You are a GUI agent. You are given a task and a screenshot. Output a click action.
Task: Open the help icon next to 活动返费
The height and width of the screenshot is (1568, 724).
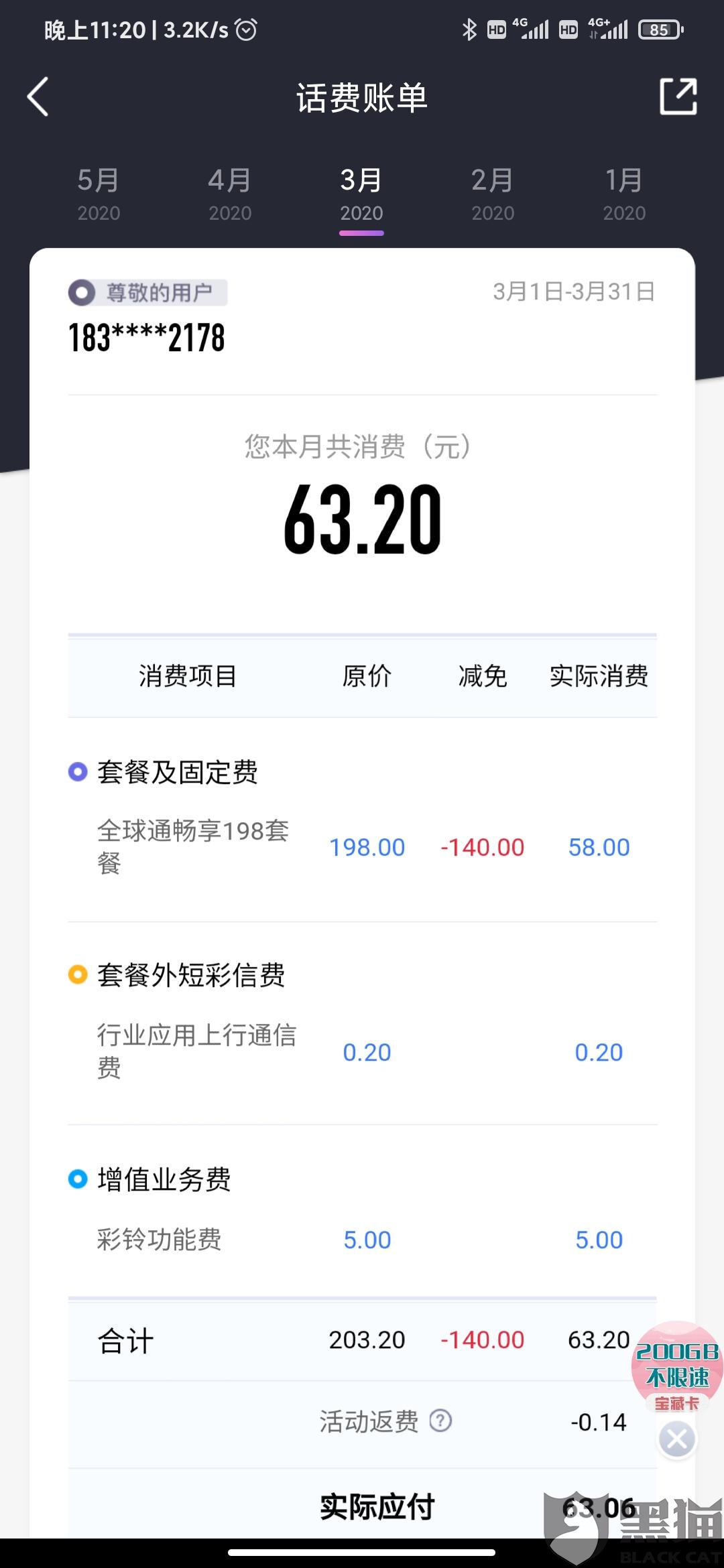pos(440,1420)
